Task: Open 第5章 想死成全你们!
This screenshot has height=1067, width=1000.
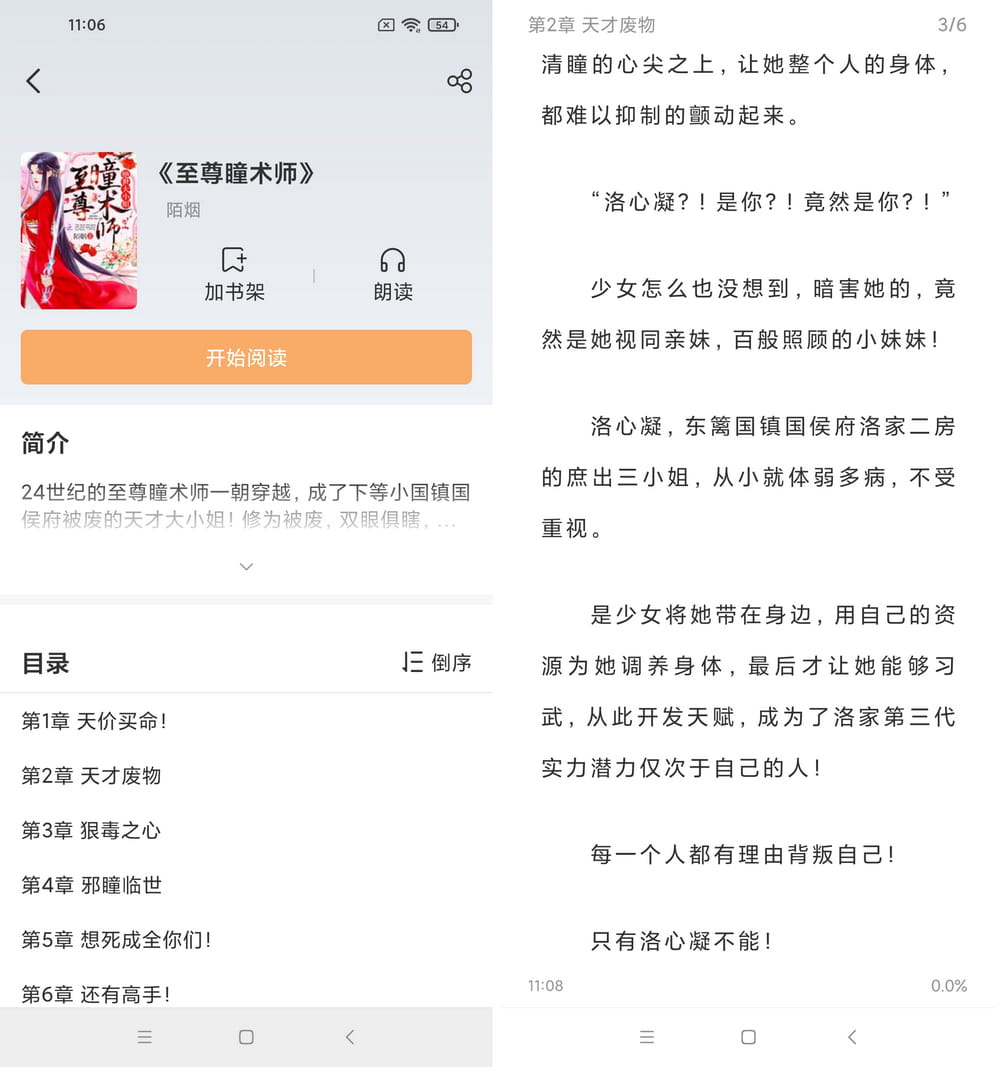Action: tap(117, 940)
